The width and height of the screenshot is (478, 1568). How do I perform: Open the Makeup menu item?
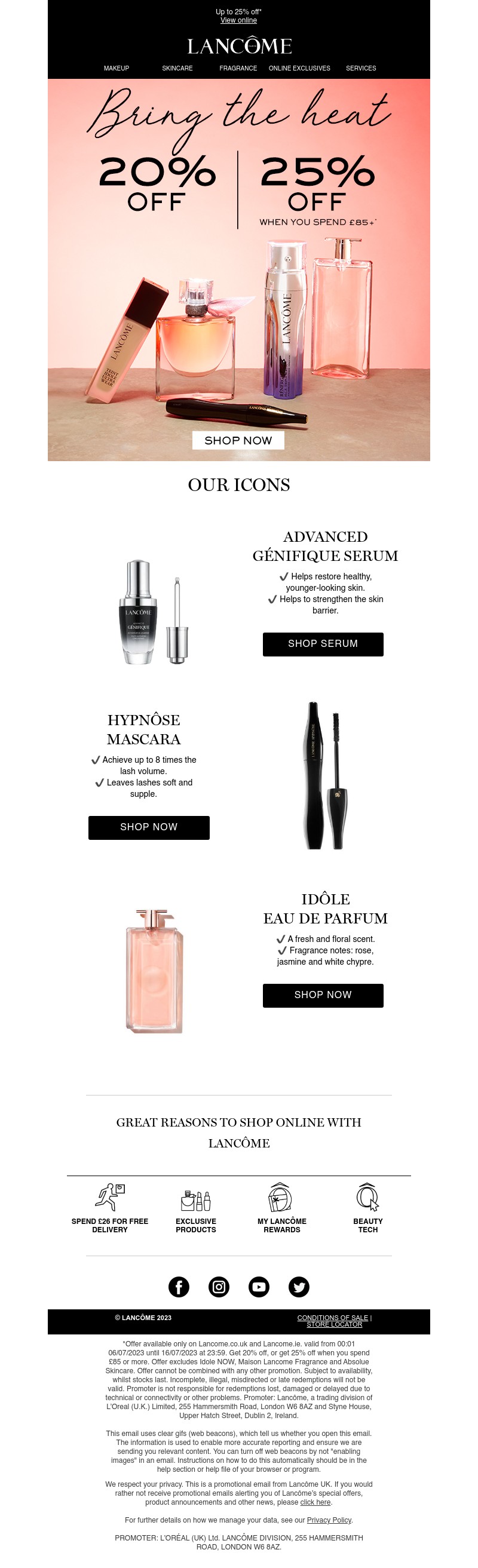click(117, 68)
